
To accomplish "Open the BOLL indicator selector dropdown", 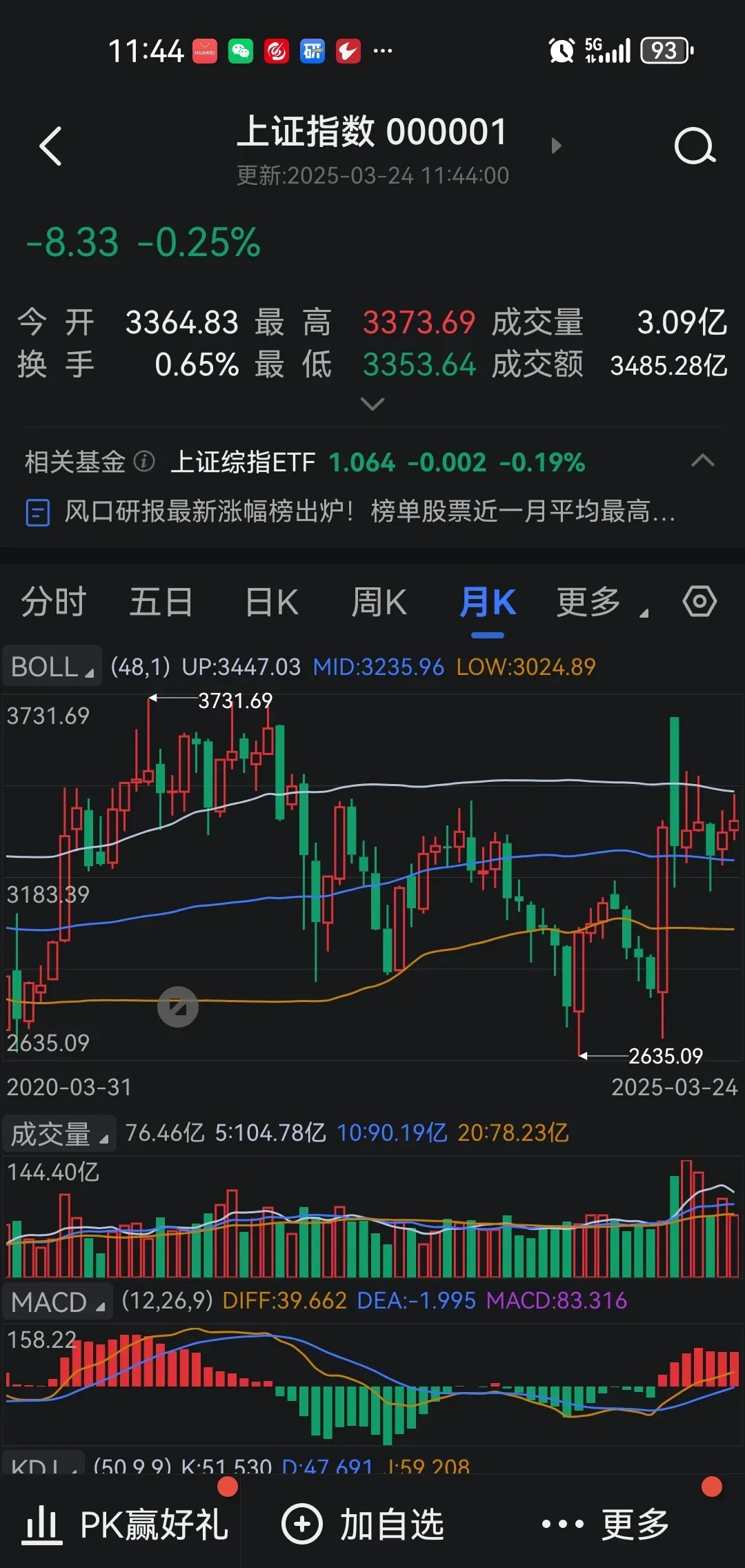I will pyautogui.click(x=52, y=665).
